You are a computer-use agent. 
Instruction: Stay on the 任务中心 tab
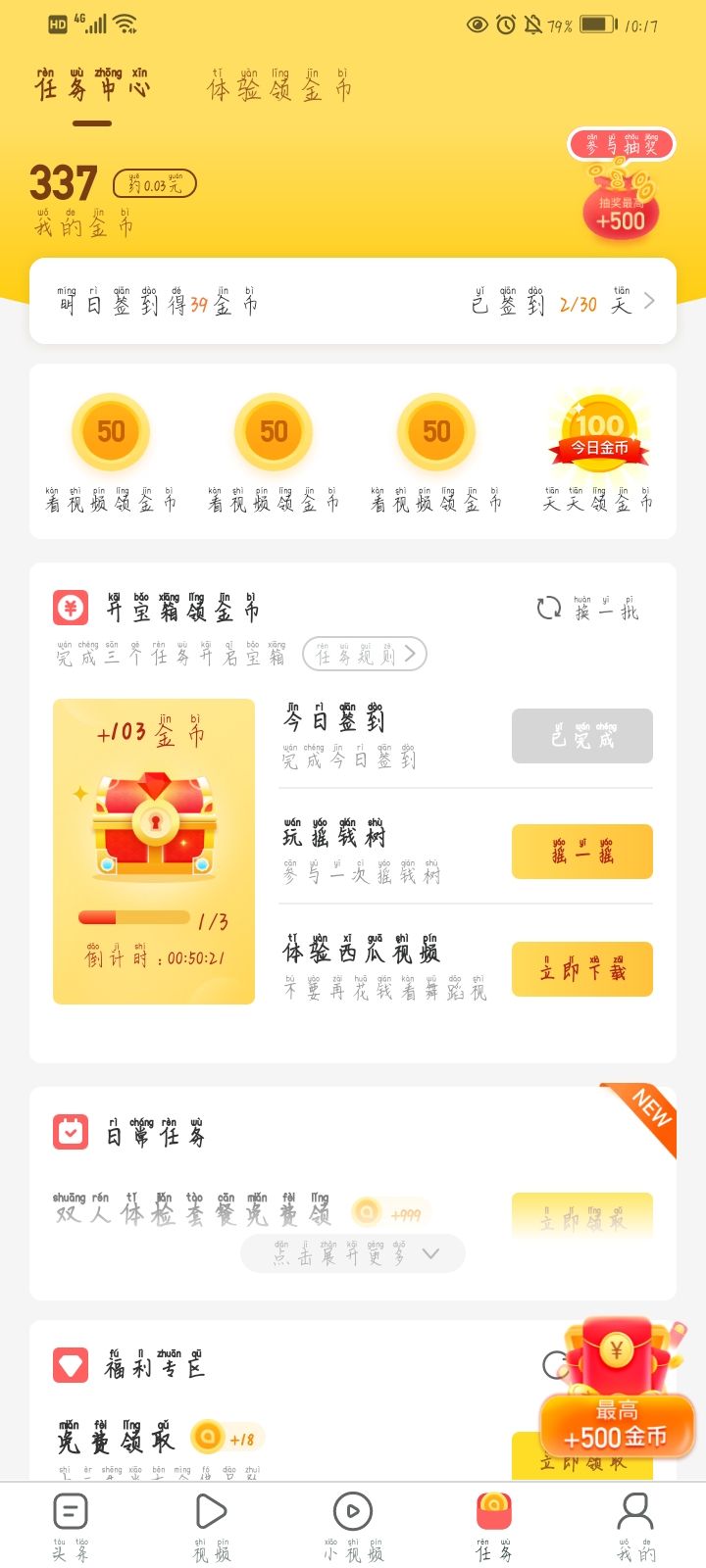pos(93,88)
